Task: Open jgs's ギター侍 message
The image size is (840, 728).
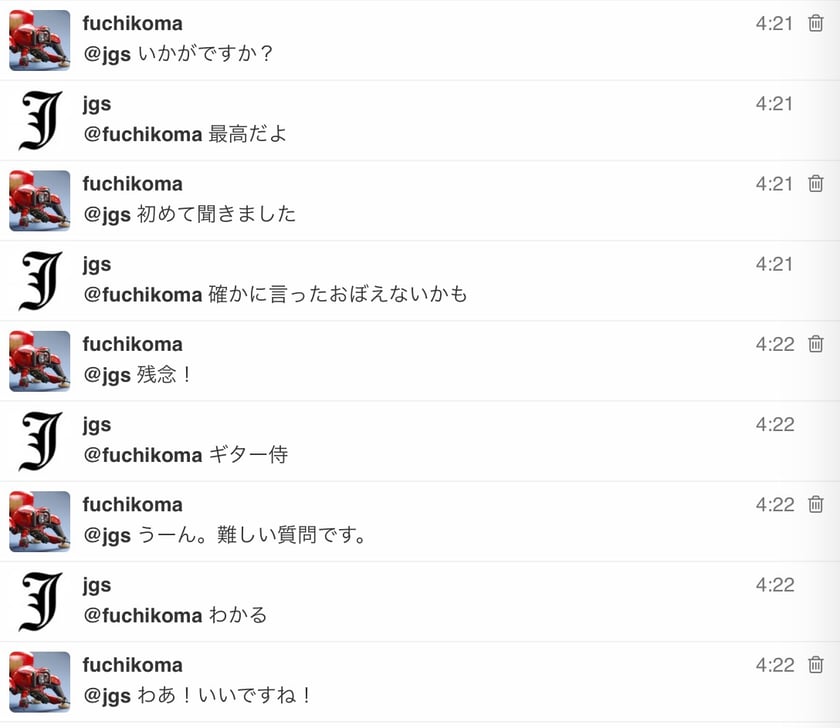Action: (420, 441)
